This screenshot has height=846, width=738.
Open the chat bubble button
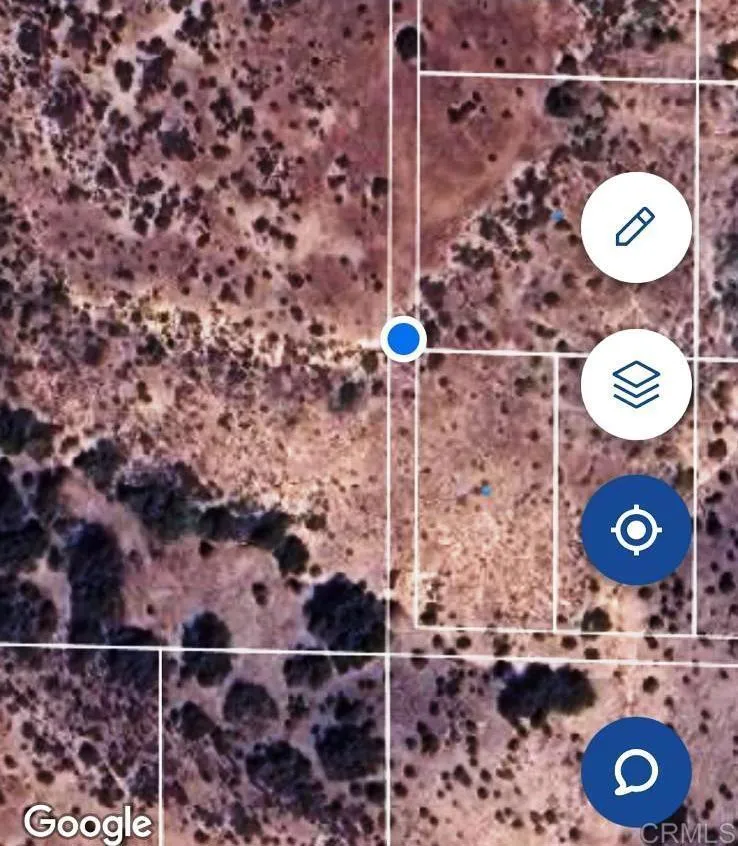point(636,771)
